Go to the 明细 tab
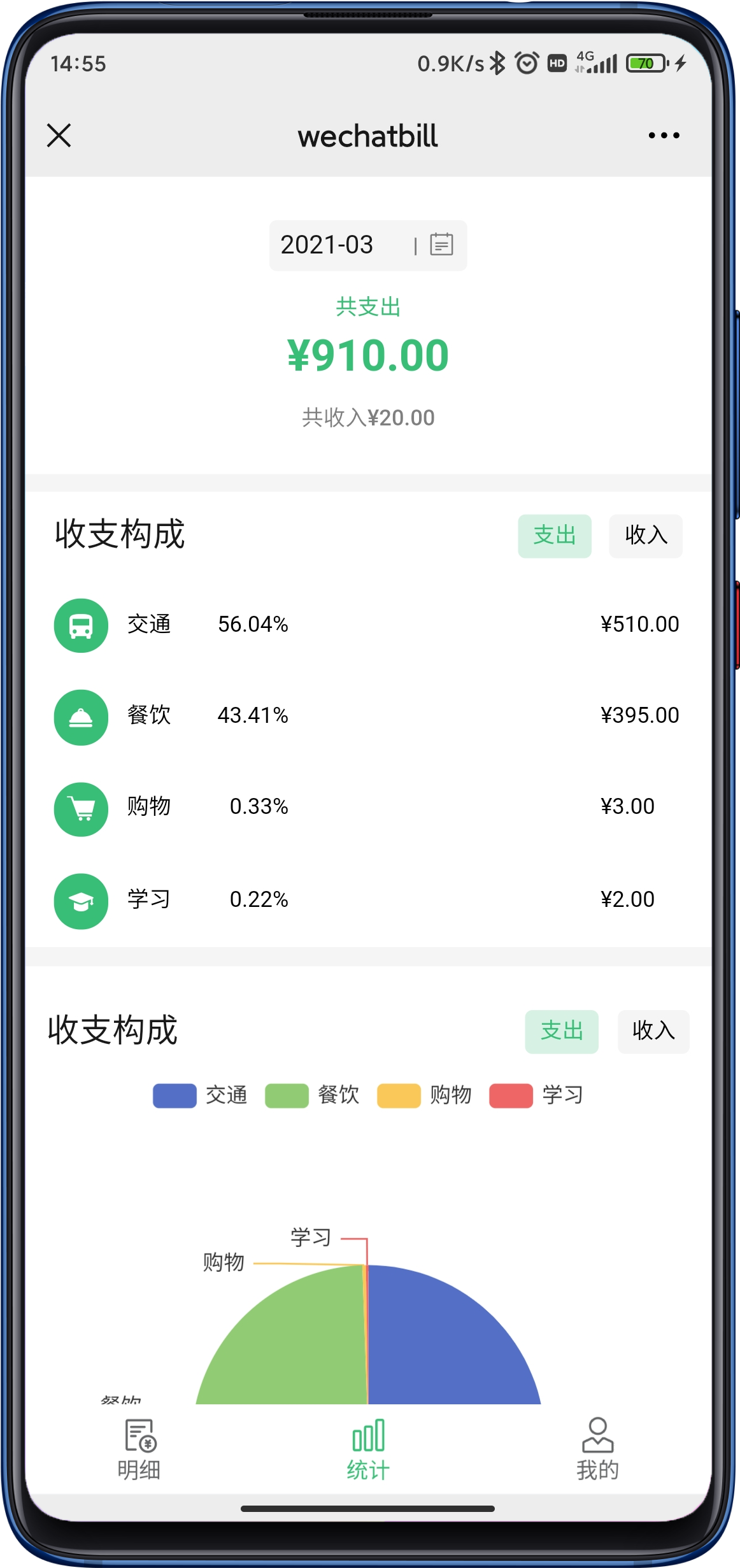The width and height of the screenshot is (740, 1568). click(139, 1450)
